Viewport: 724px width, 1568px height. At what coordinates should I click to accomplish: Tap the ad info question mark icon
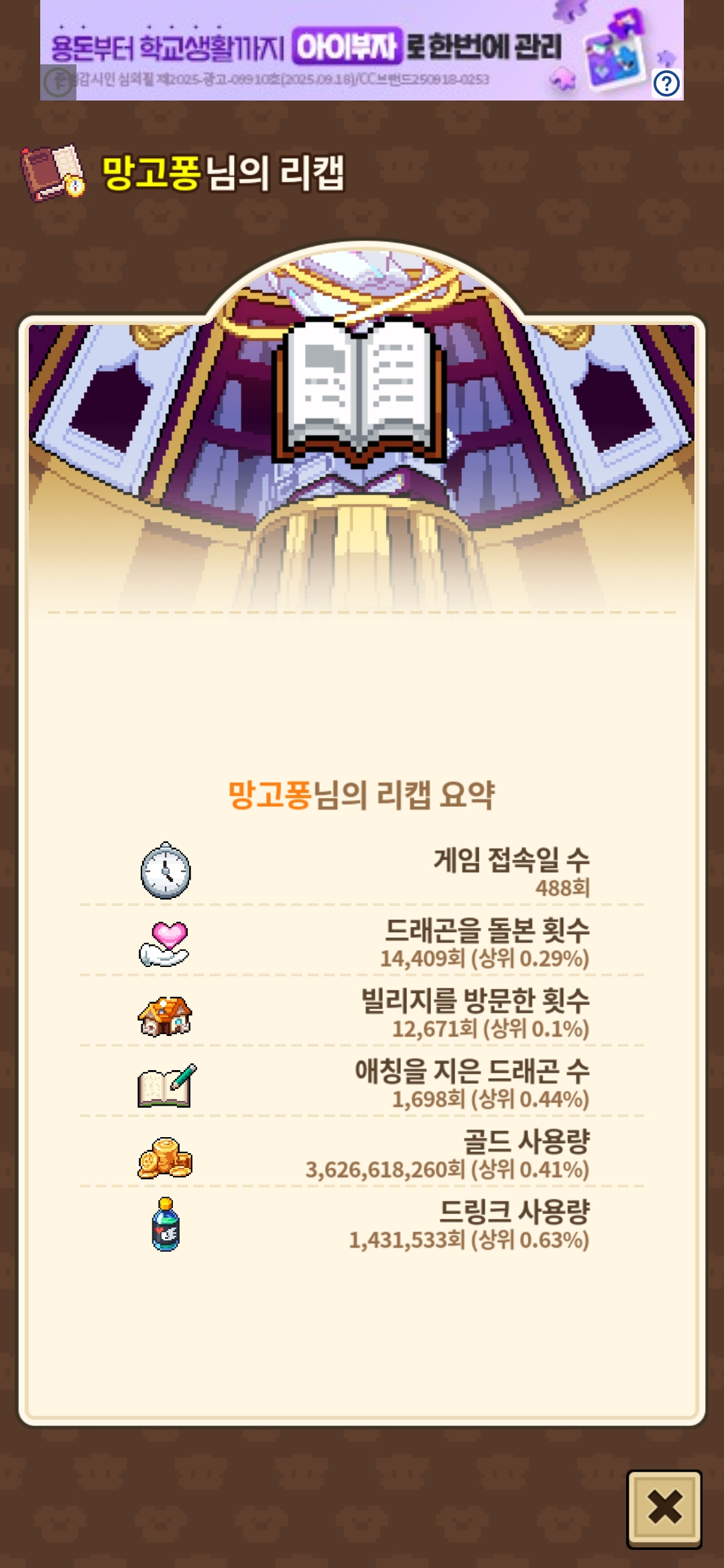pyautogui.click(x=666, y=84)
